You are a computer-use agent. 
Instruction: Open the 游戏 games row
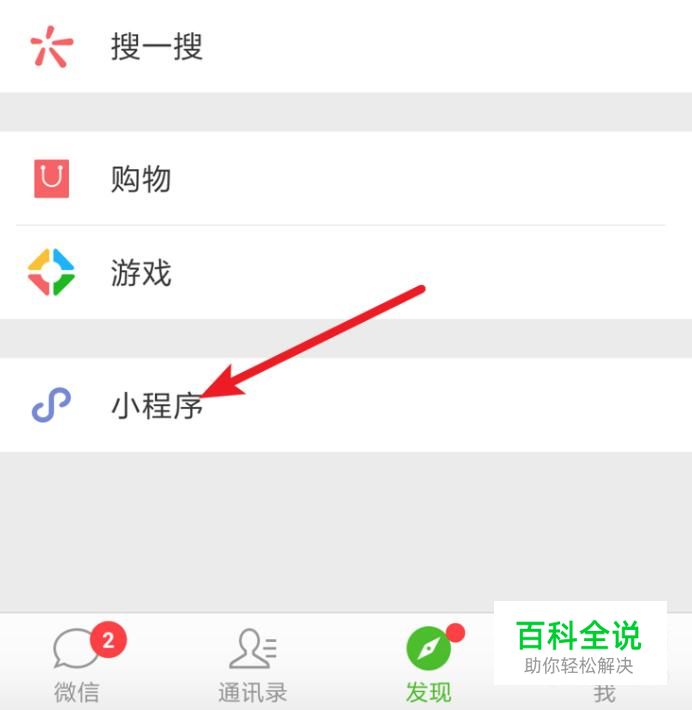click(x=346, y=272)
